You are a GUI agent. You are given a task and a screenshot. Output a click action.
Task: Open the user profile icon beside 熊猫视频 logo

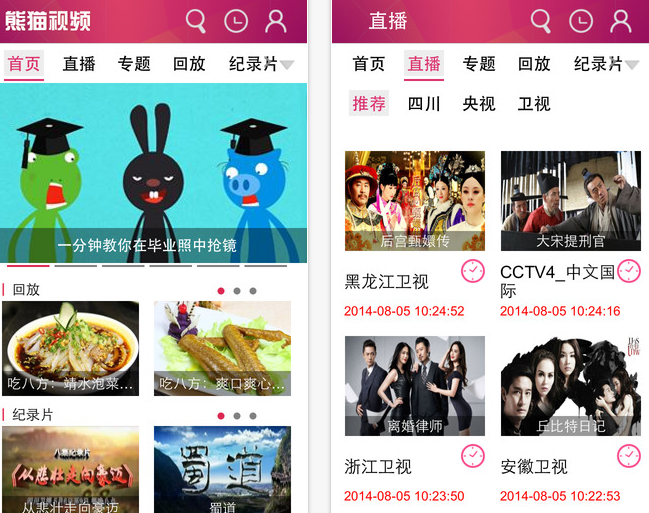275,20
